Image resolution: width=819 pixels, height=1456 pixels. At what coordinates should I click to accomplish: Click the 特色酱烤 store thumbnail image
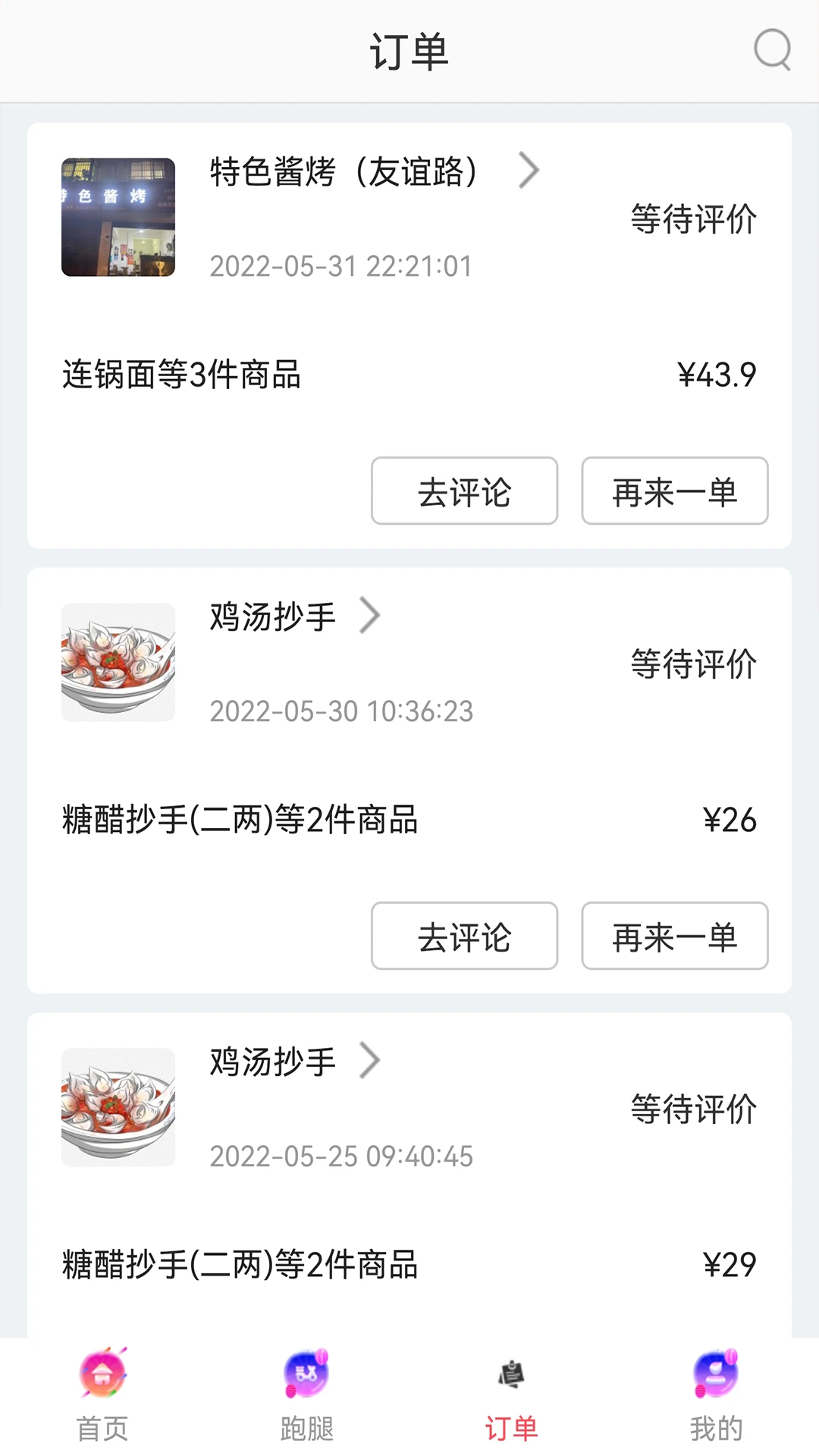click(x=118, y=216)
